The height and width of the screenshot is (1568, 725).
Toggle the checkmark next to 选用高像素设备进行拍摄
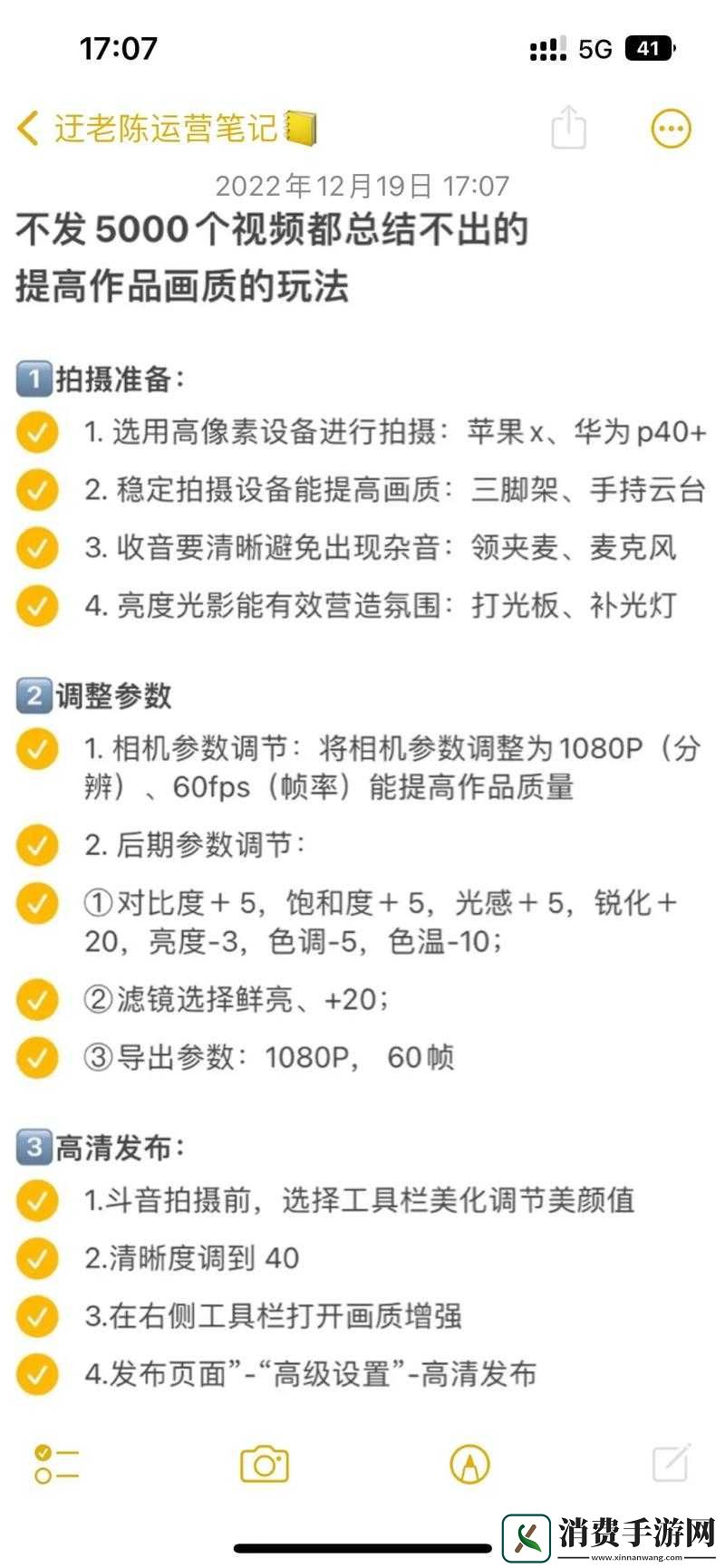point(36,433)
